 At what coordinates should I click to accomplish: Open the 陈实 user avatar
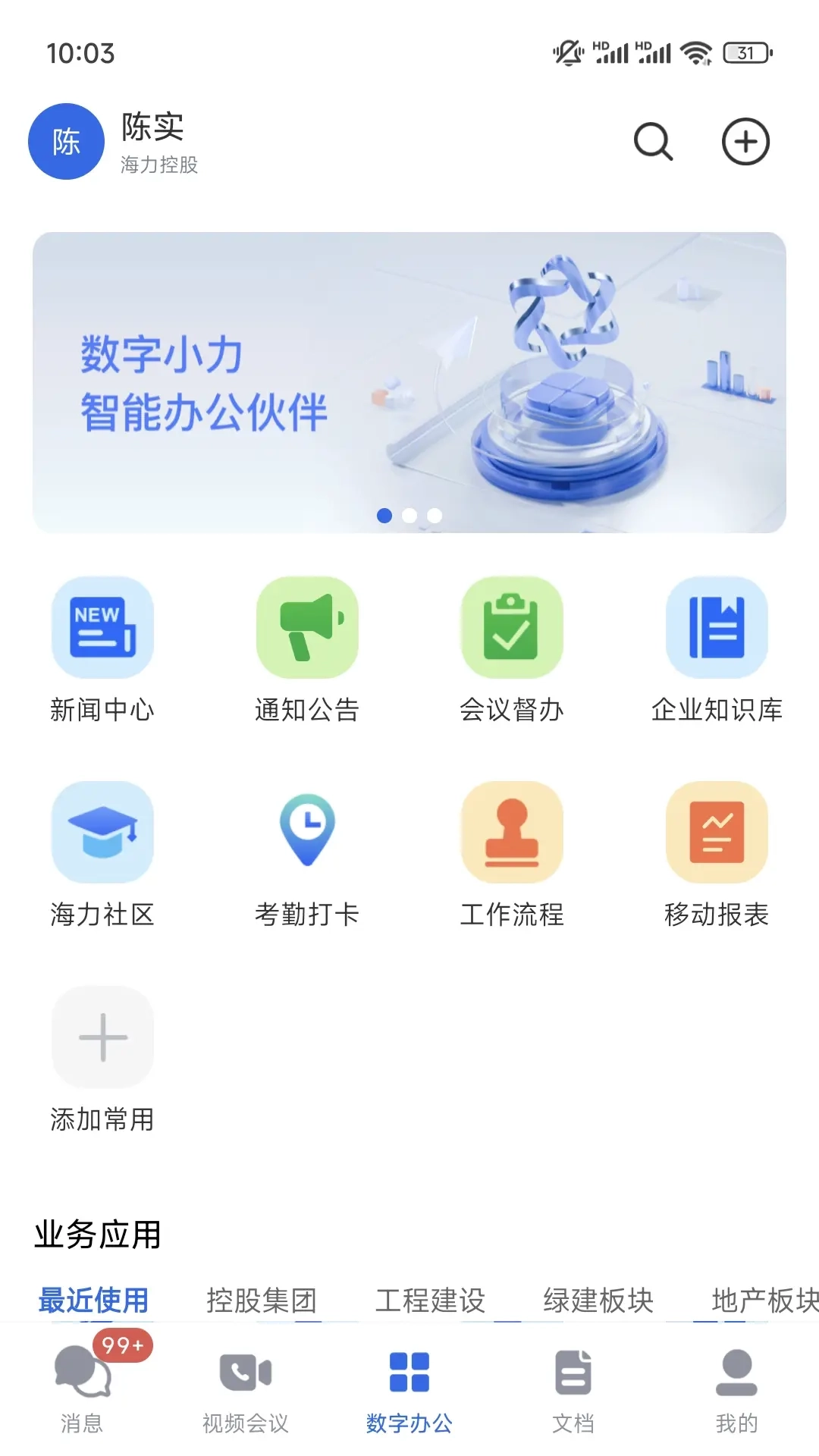pos(65,141)
